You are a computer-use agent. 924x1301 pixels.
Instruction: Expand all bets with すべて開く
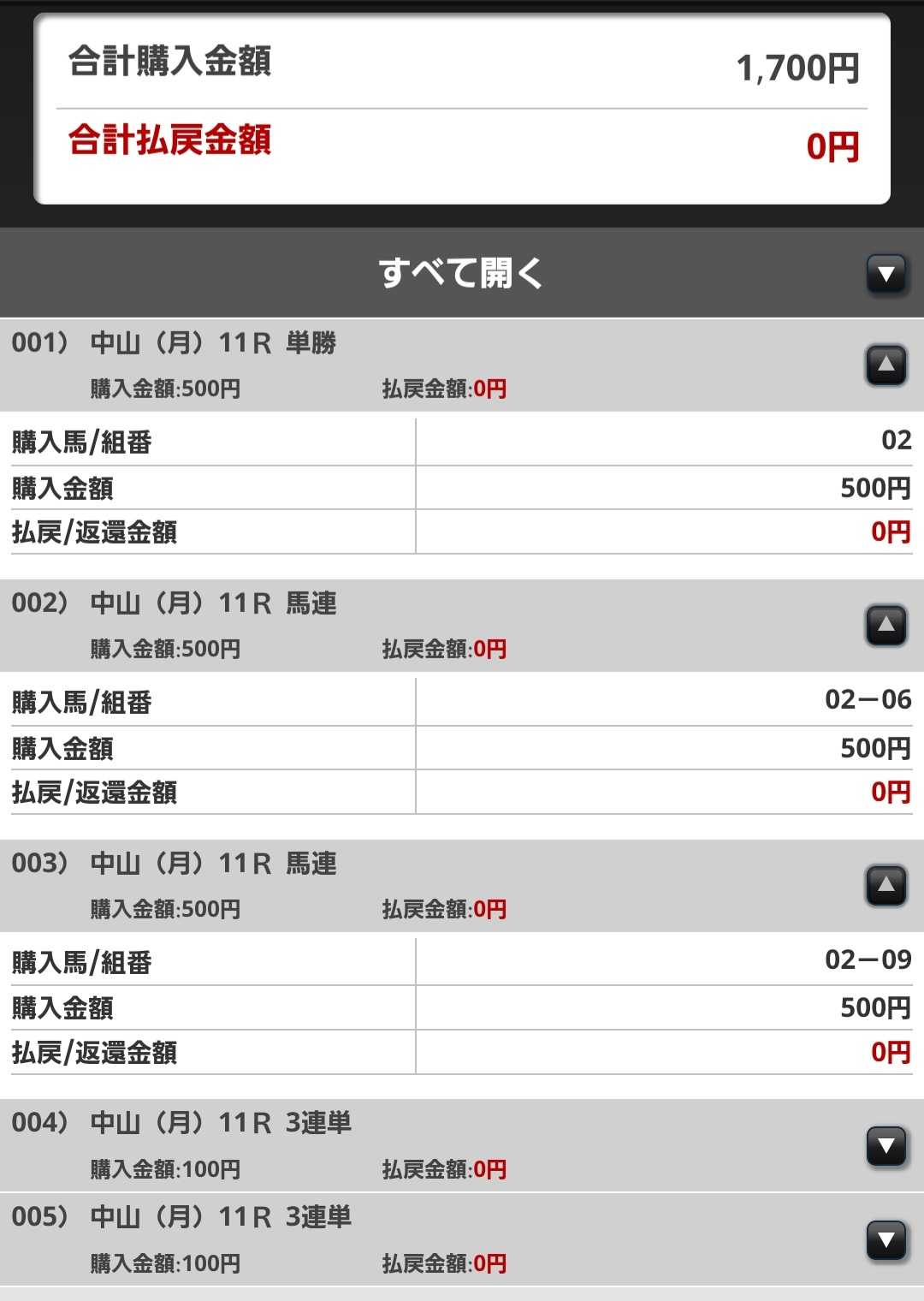point(886,275)
